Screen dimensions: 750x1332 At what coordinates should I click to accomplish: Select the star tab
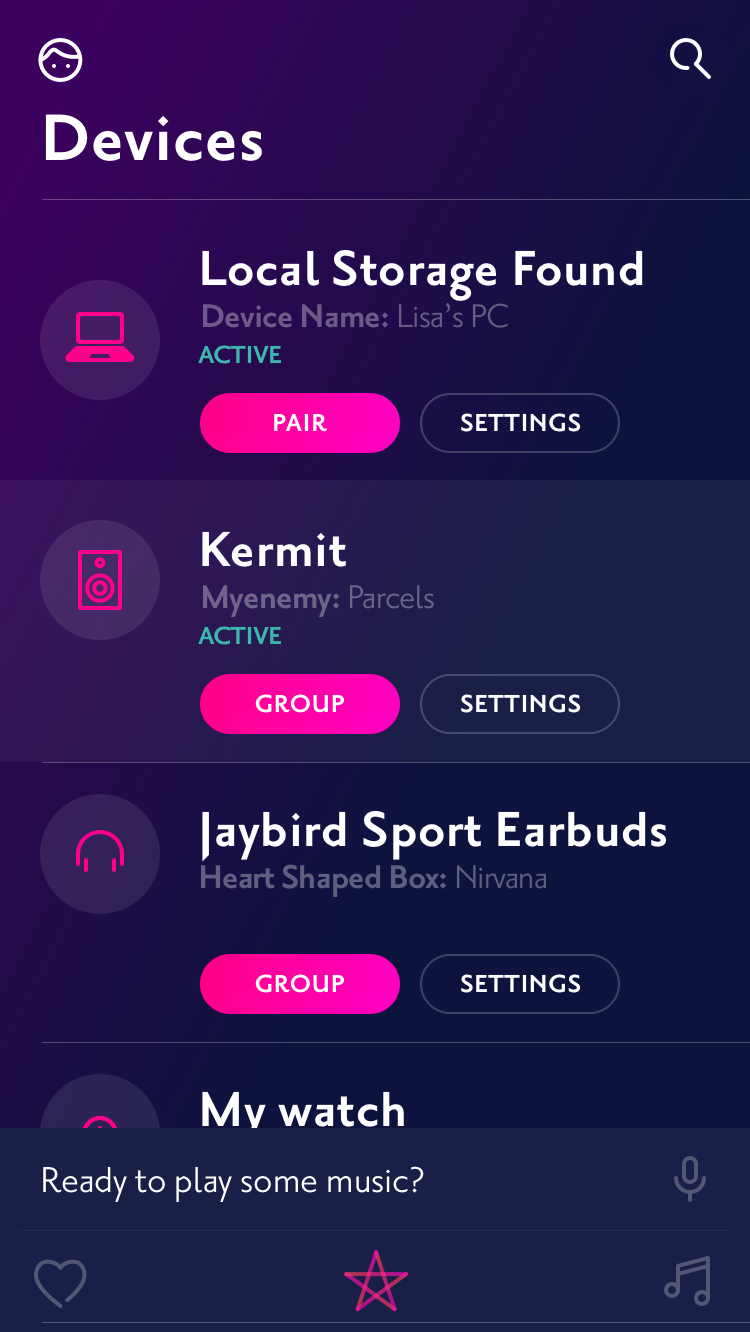pyautogui.click(x=376, y=1281)
